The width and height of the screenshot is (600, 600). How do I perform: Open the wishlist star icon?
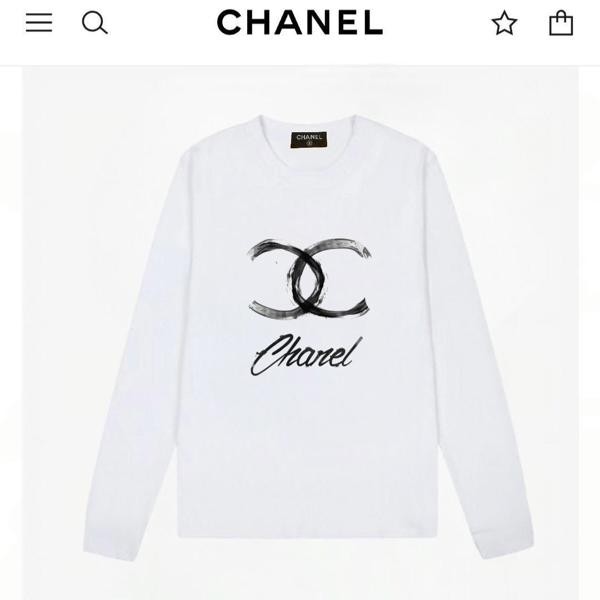(x=504, y=23)
